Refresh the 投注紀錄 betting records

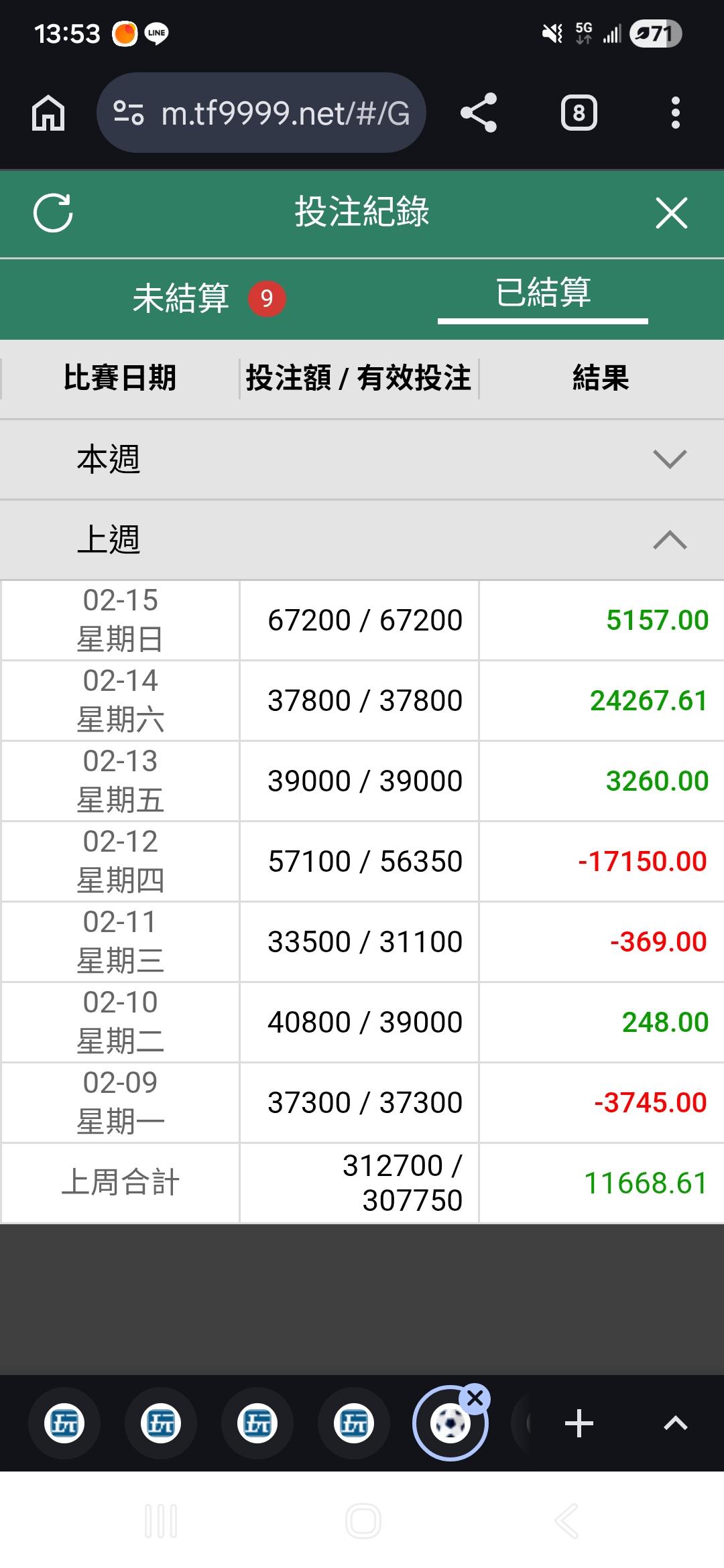(53, 213)
